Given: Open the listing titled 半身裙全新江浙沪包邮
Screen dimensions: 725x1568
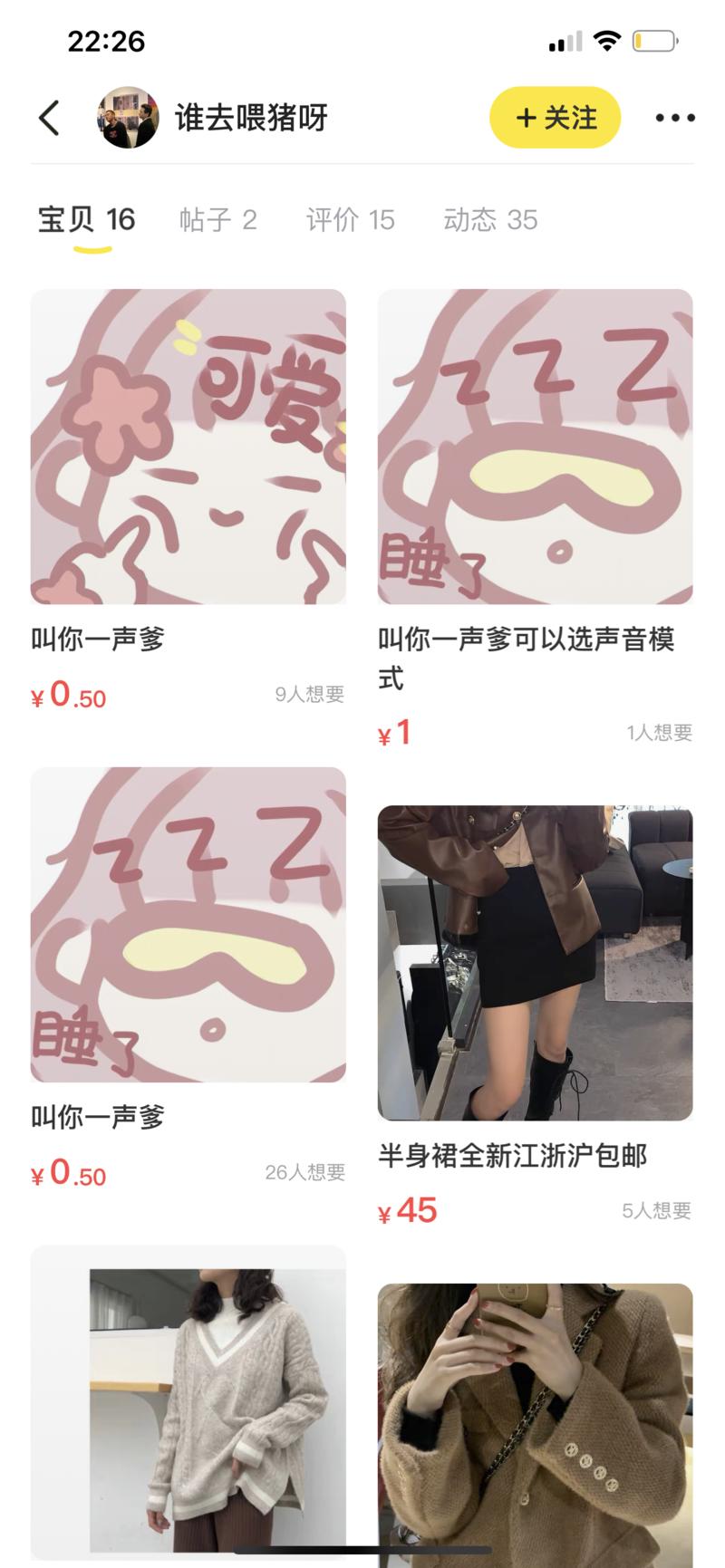Looking at the screenshot, I should [512, 1156].
